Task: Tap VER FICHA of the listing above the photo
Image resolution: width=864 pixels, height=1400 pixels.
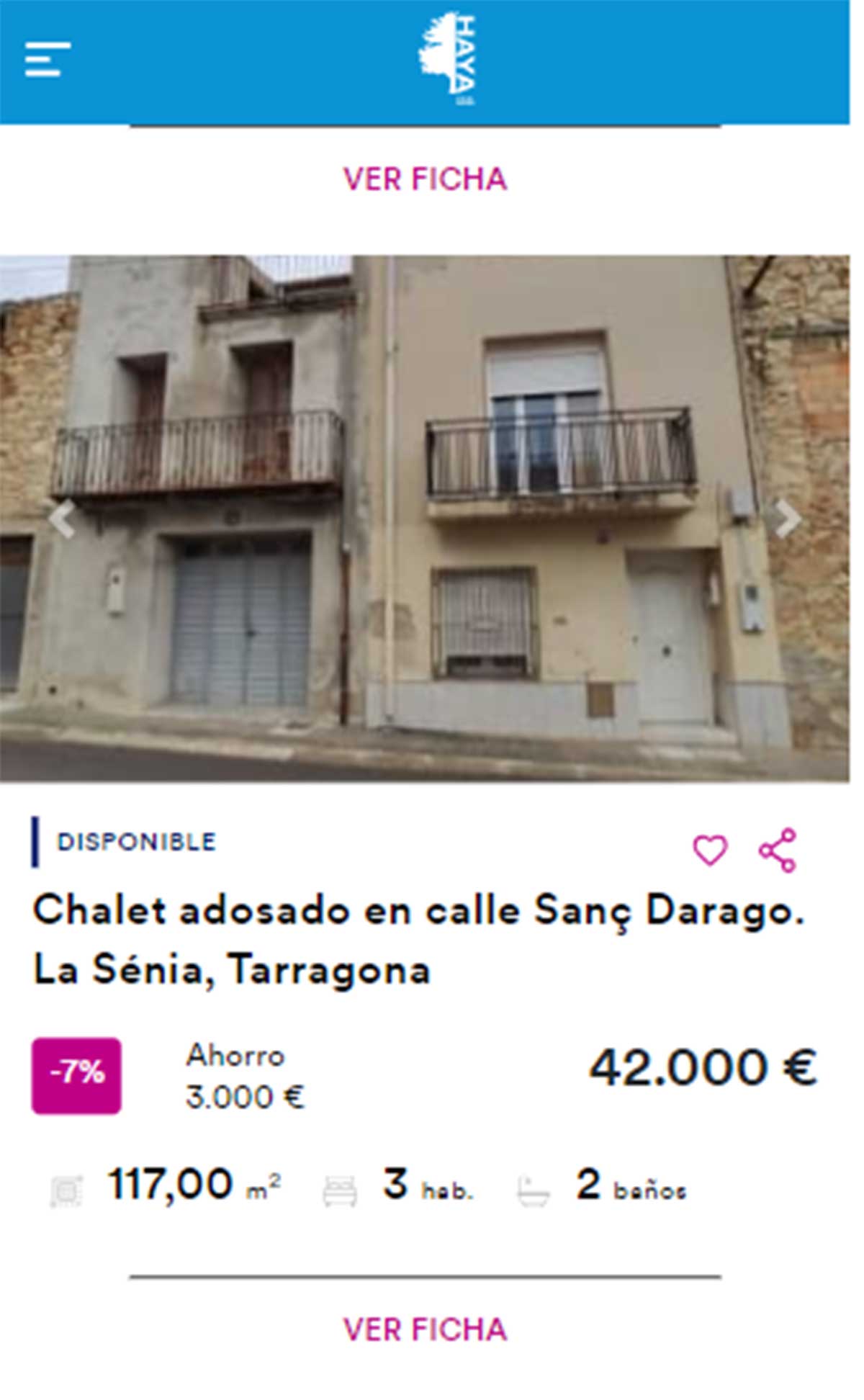Action: [x=425, y=179]
